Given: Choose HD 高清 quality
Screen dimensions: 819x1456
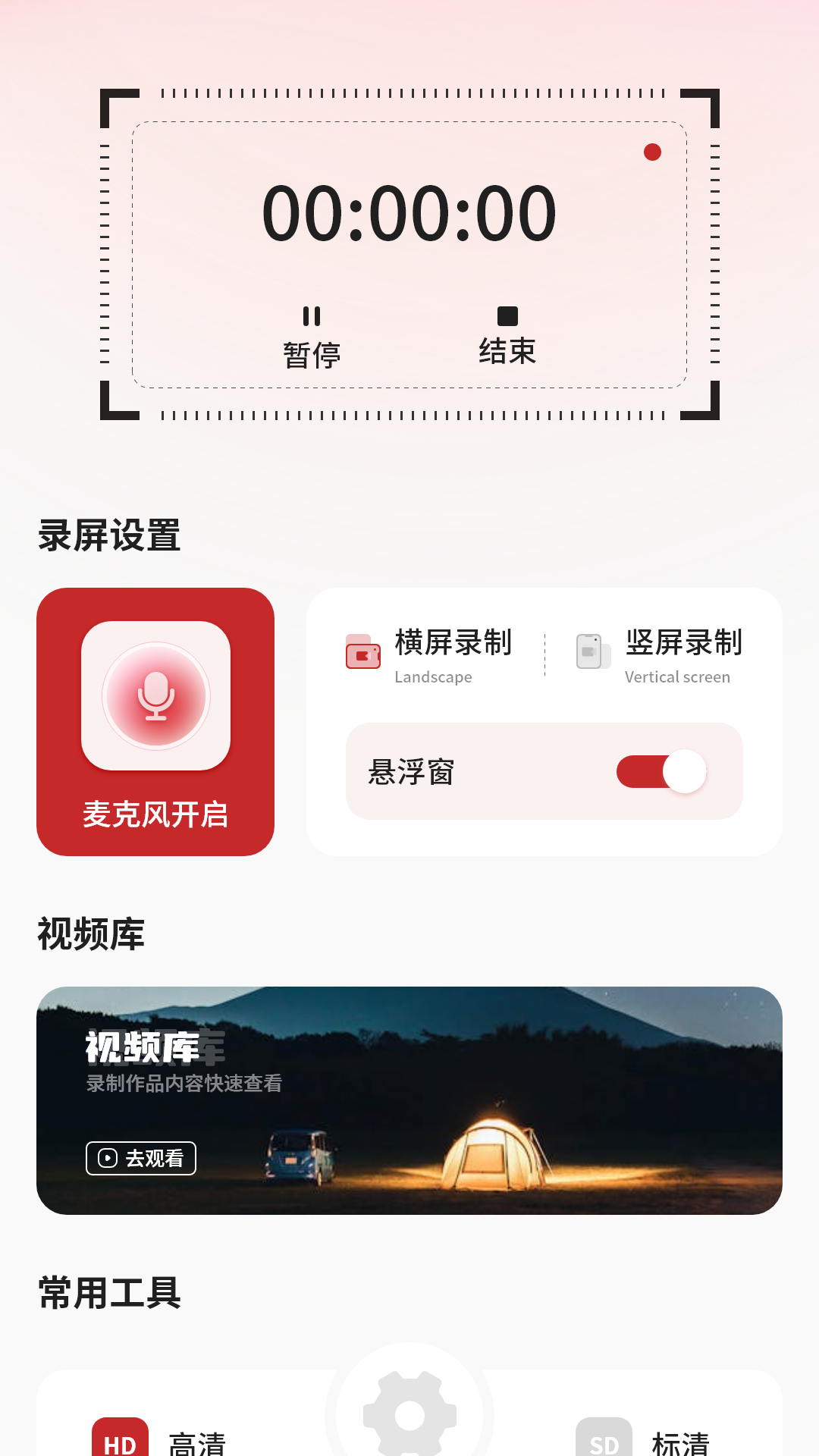Looking at the screenshot, I should [159, 1437].
